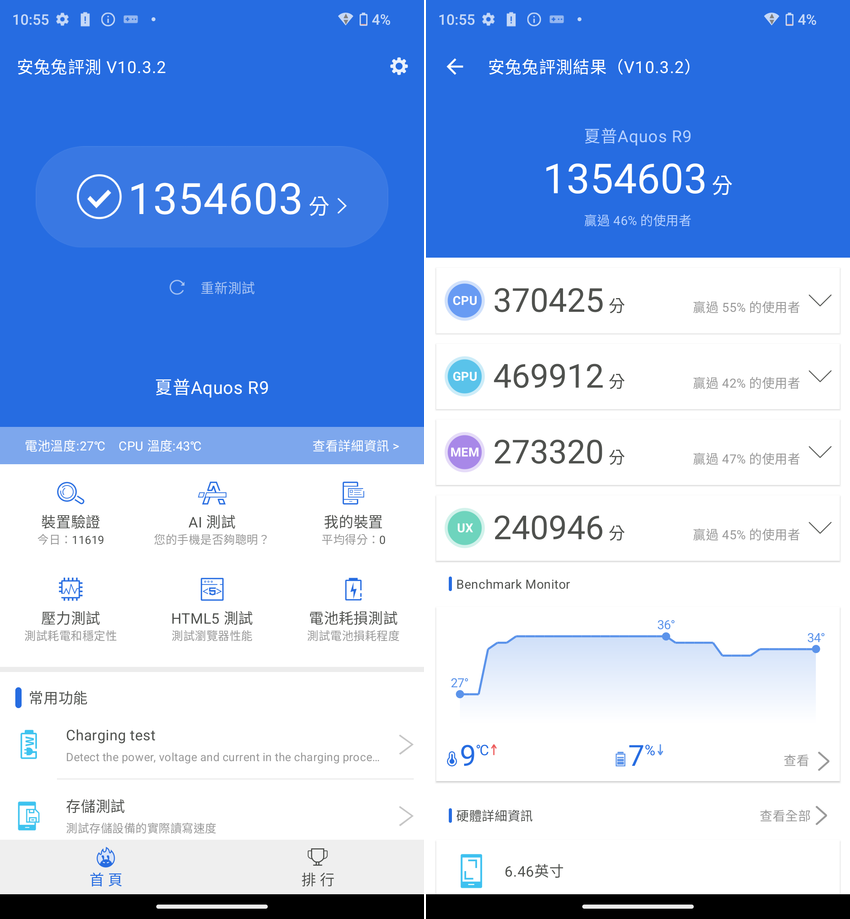Rerun the benchmark via 重新測試
Screen dimensions: 850x919
click(x=212, y=288)
